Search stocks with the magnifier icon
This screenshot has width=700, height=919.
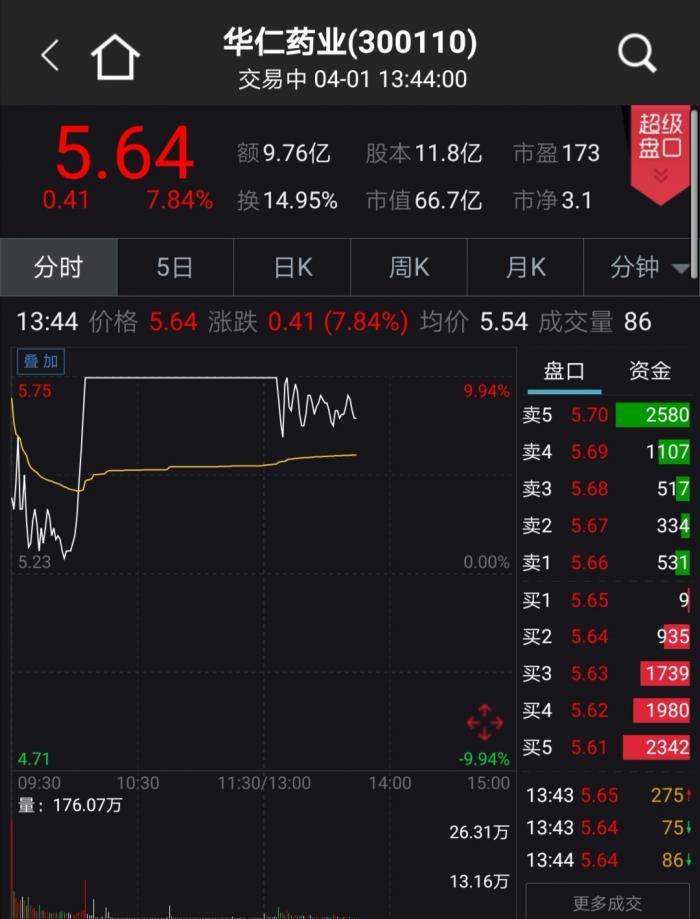coord(636,54)
